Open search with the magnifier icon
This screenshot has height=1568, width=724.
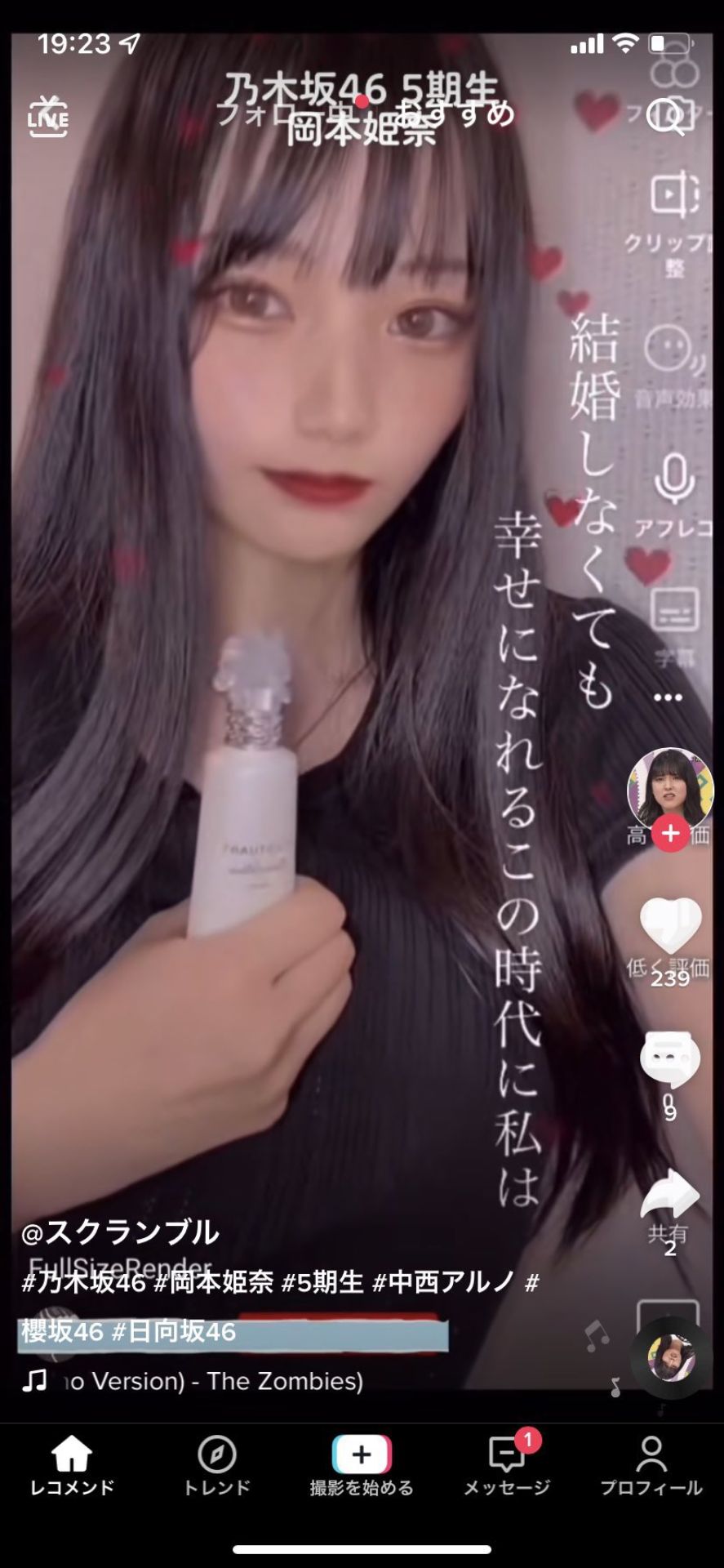tap(665, 117)
